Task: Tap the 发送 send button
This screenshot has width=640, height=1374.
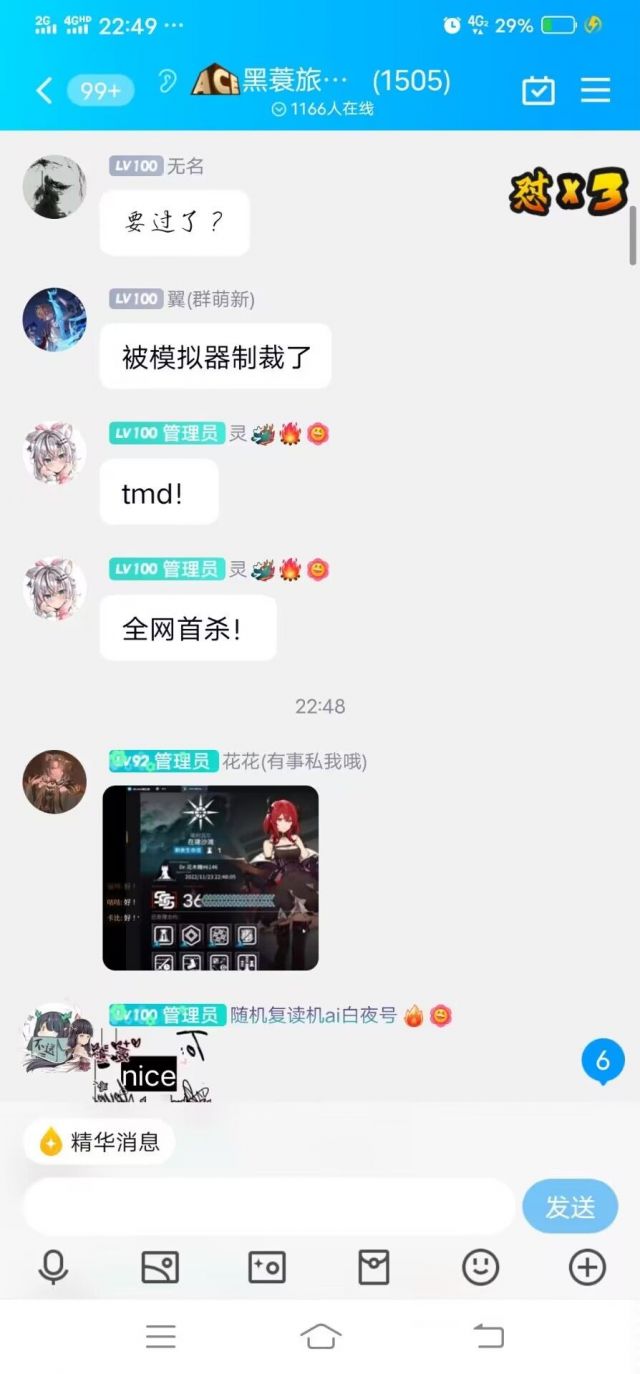Action: (570, 1207)
